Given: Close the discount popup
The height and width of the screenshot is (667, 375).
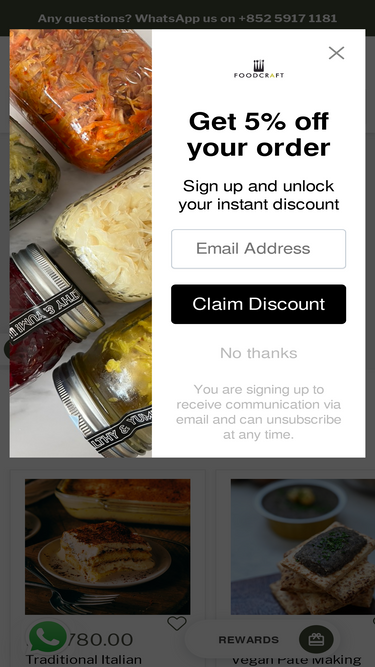Looking at the screenshot, I should 336,53.
